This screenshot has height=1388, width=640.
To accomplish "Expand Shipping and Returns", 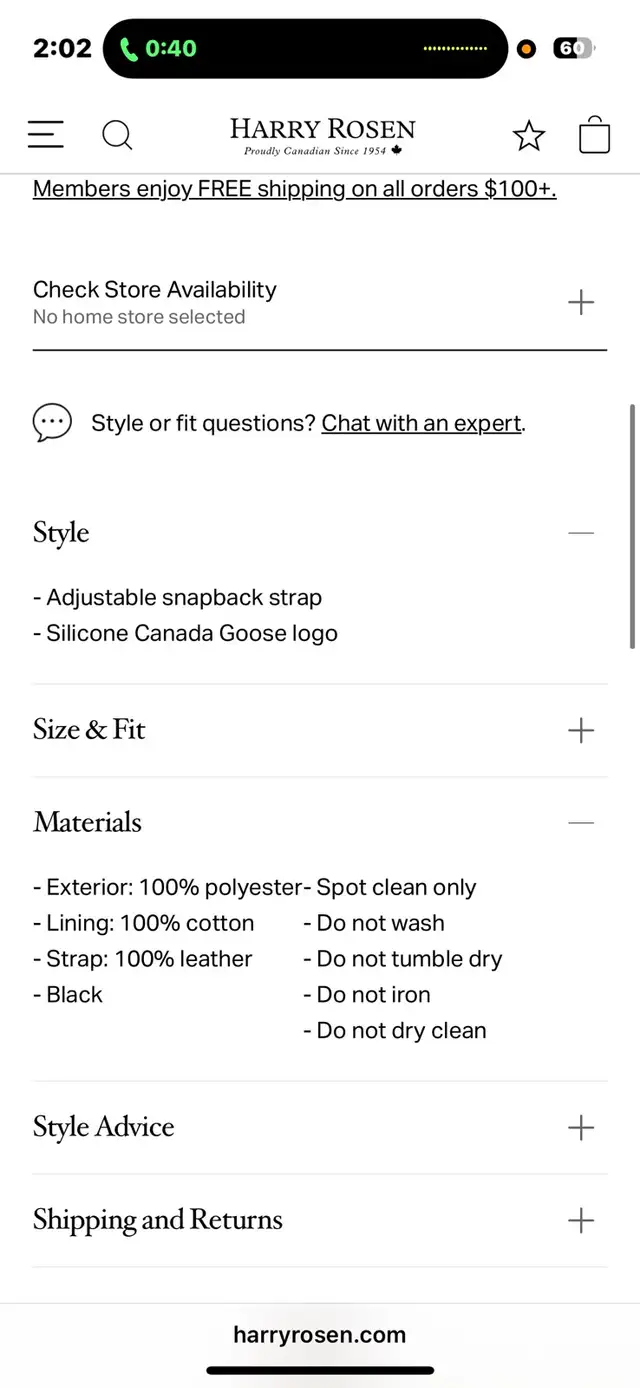I will (580, 1221).
